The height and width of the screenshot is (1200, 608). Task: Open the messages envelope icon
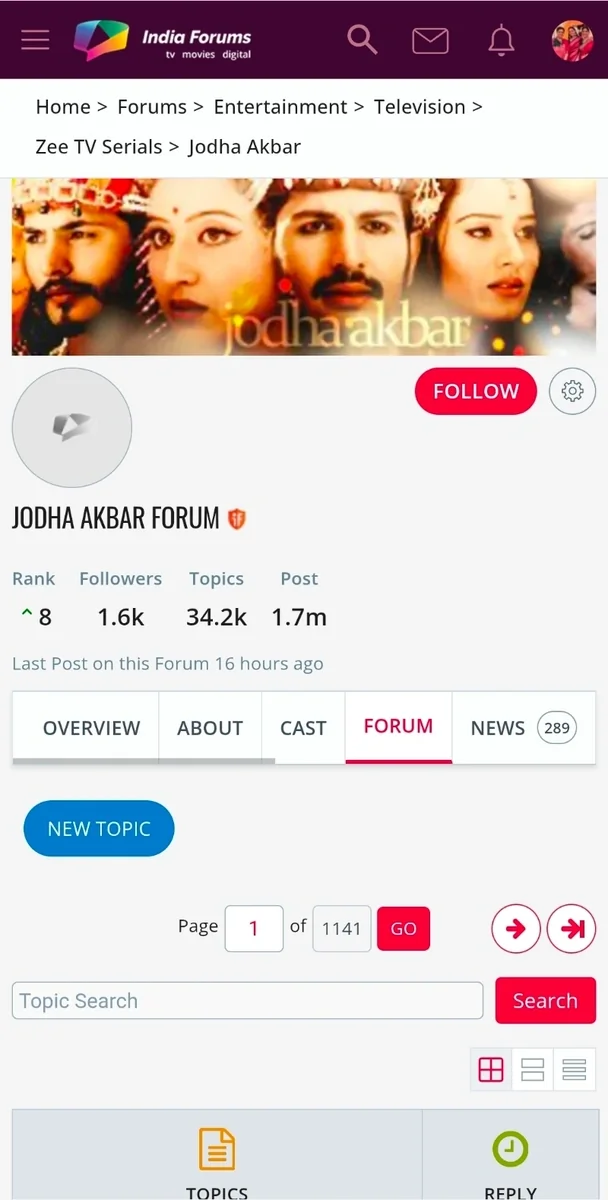(430, 40)
